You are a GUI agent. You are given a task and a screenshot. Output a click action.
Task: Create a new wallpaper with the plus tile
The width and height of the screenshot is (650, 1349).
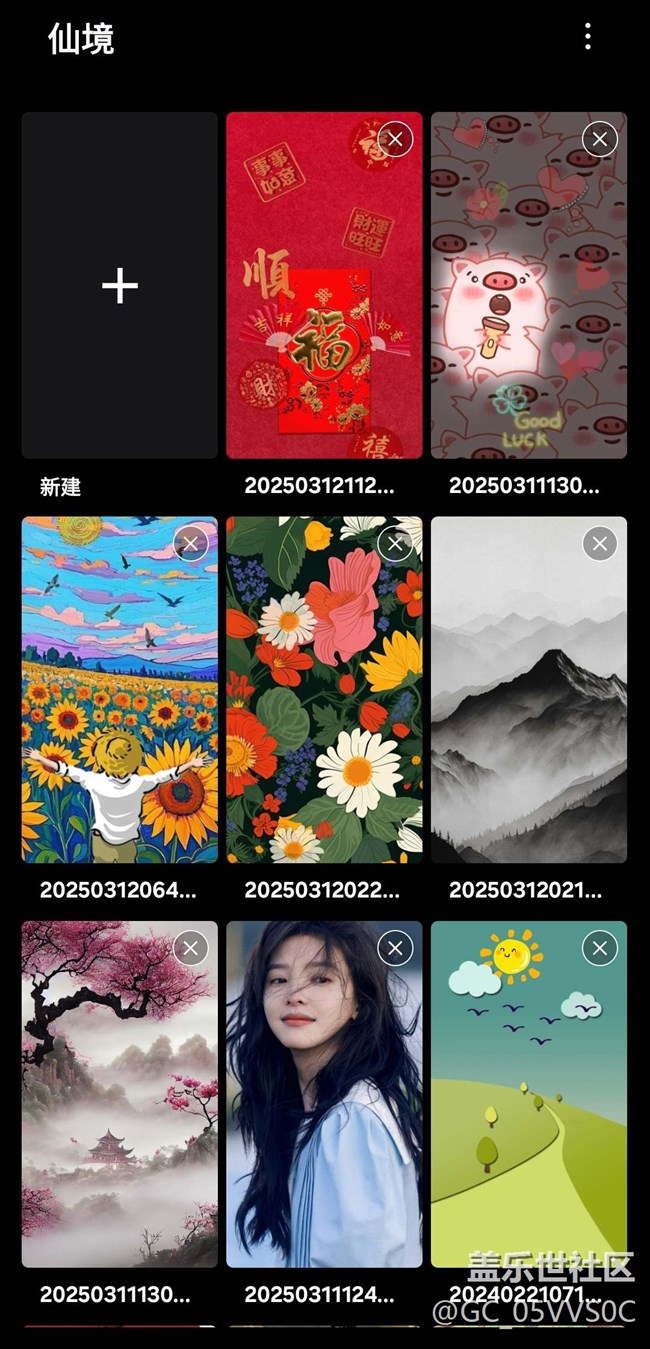pyautogui.click(x=120, y=286)
